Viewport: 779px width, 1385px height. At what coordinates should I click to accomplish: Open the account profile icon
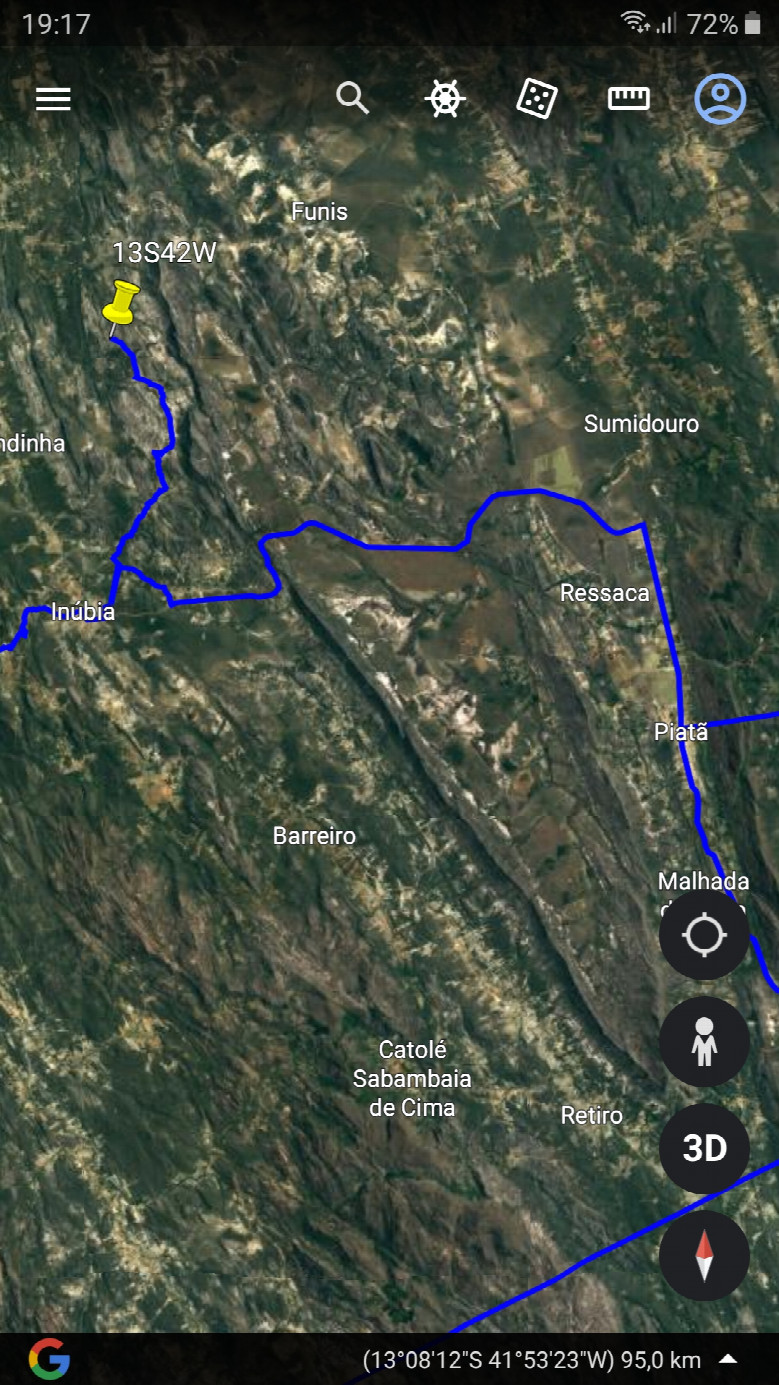tap(720, 98)
